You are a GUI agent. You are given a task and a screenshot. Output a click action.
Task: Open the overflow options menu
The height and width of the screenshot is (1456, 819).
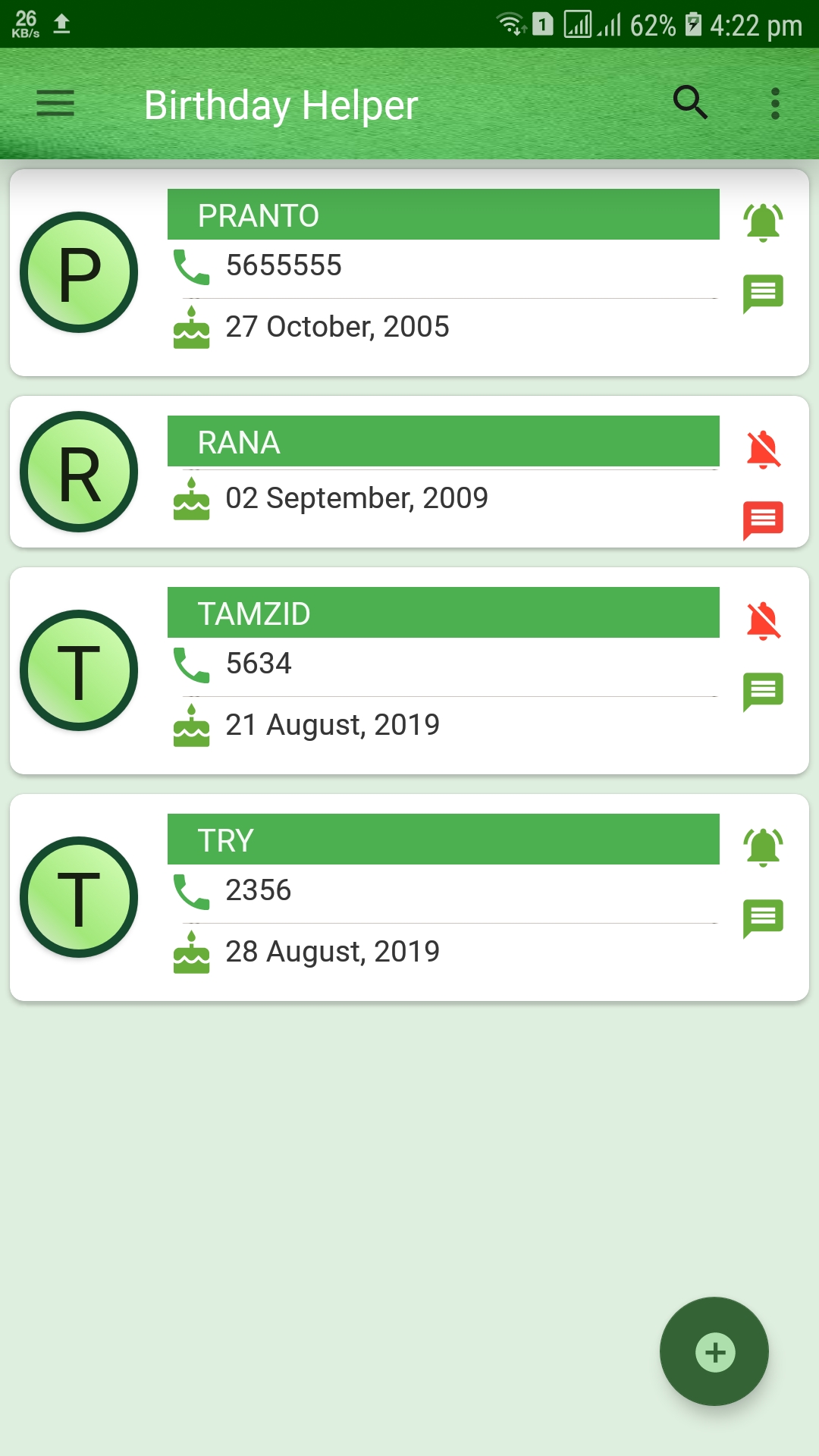click(x=774, y=103)
